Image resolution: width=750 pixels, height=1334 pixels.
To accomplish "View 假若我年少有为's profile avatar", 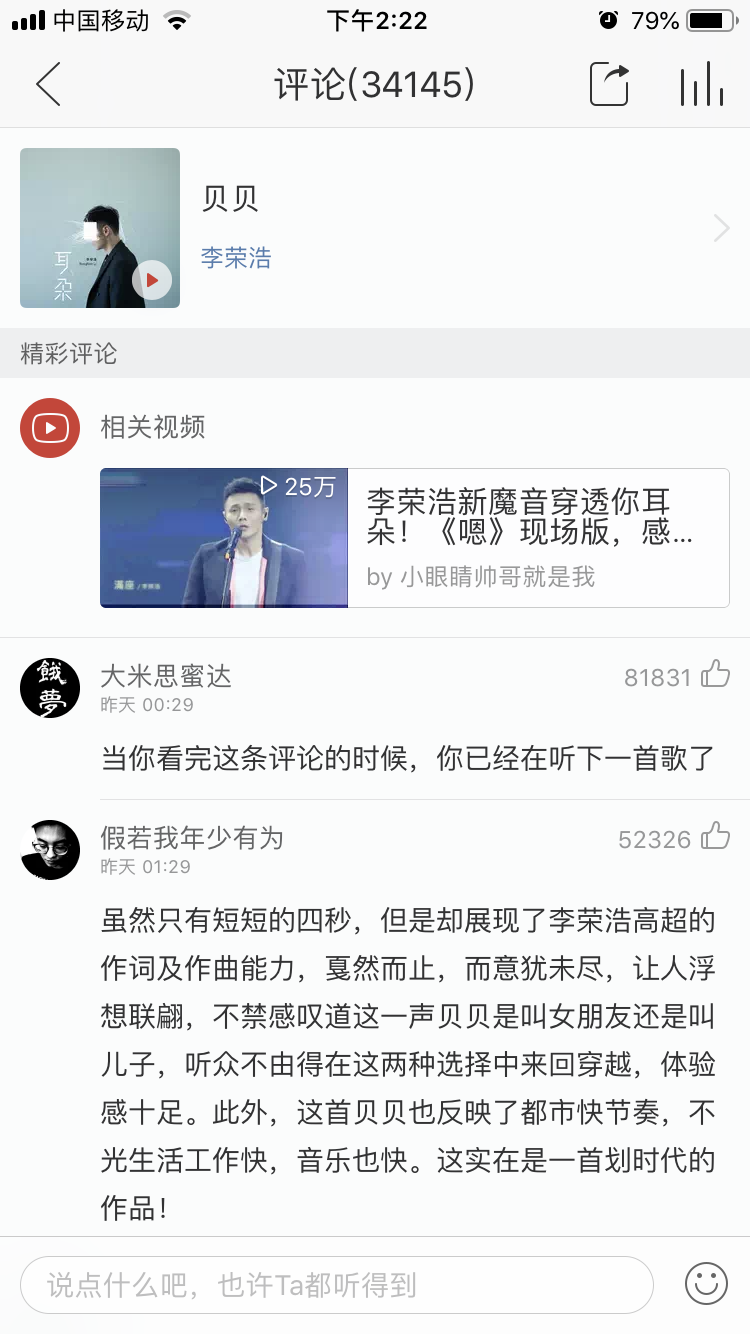I will [x=50, y=850].
